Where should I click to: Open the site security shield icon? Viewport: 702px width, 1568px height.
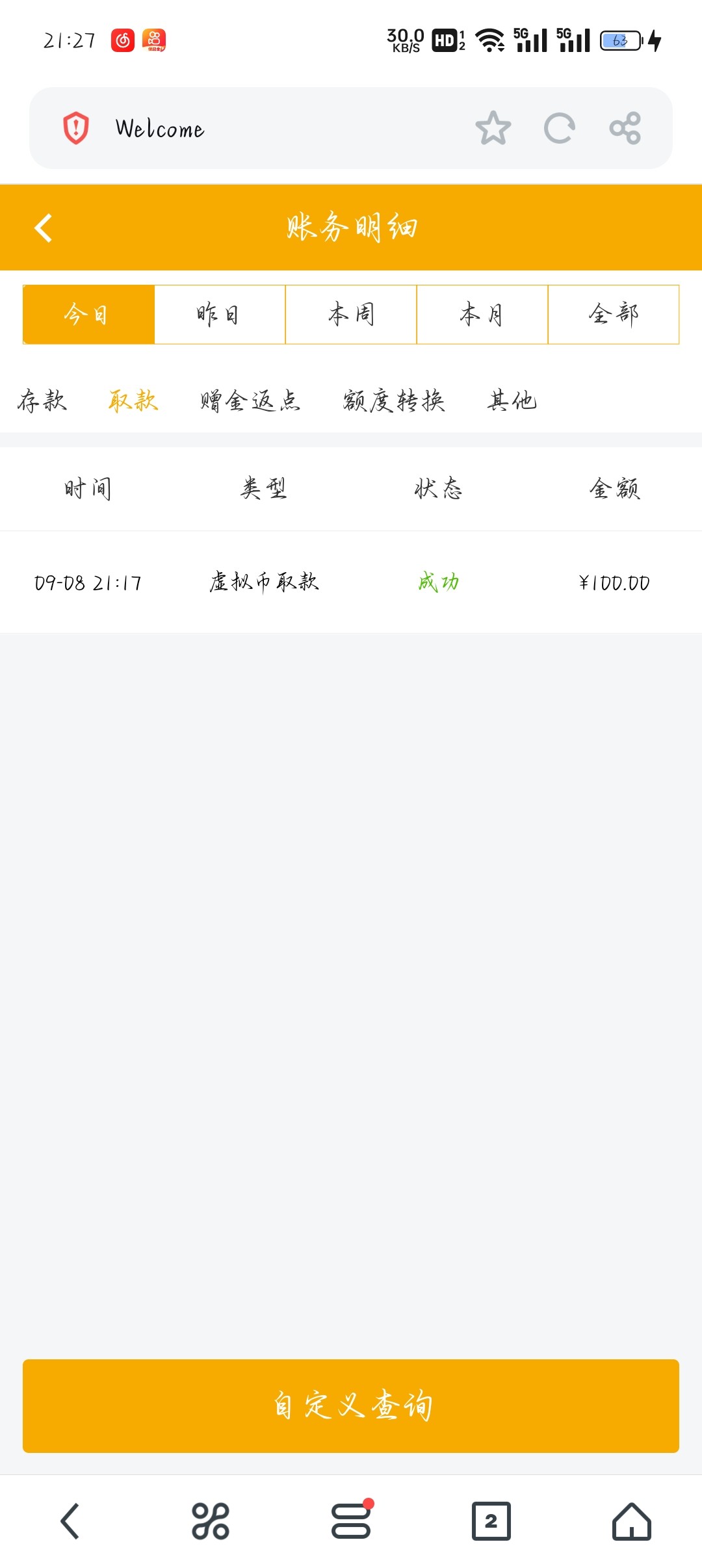(x=76, y=128)
